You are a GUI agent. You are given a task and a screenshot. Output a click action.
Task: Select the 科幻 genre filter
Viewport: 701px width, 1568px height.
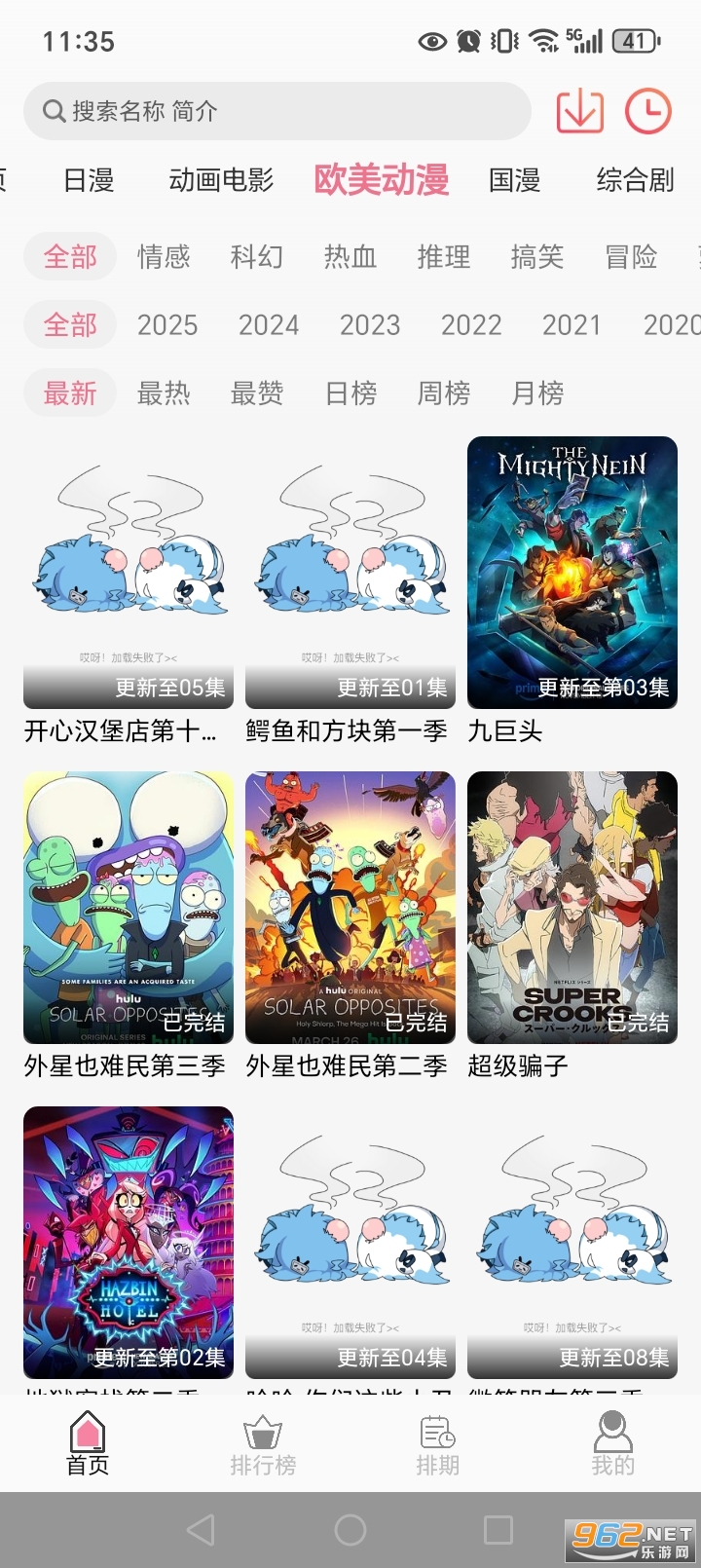pos(256,256)
